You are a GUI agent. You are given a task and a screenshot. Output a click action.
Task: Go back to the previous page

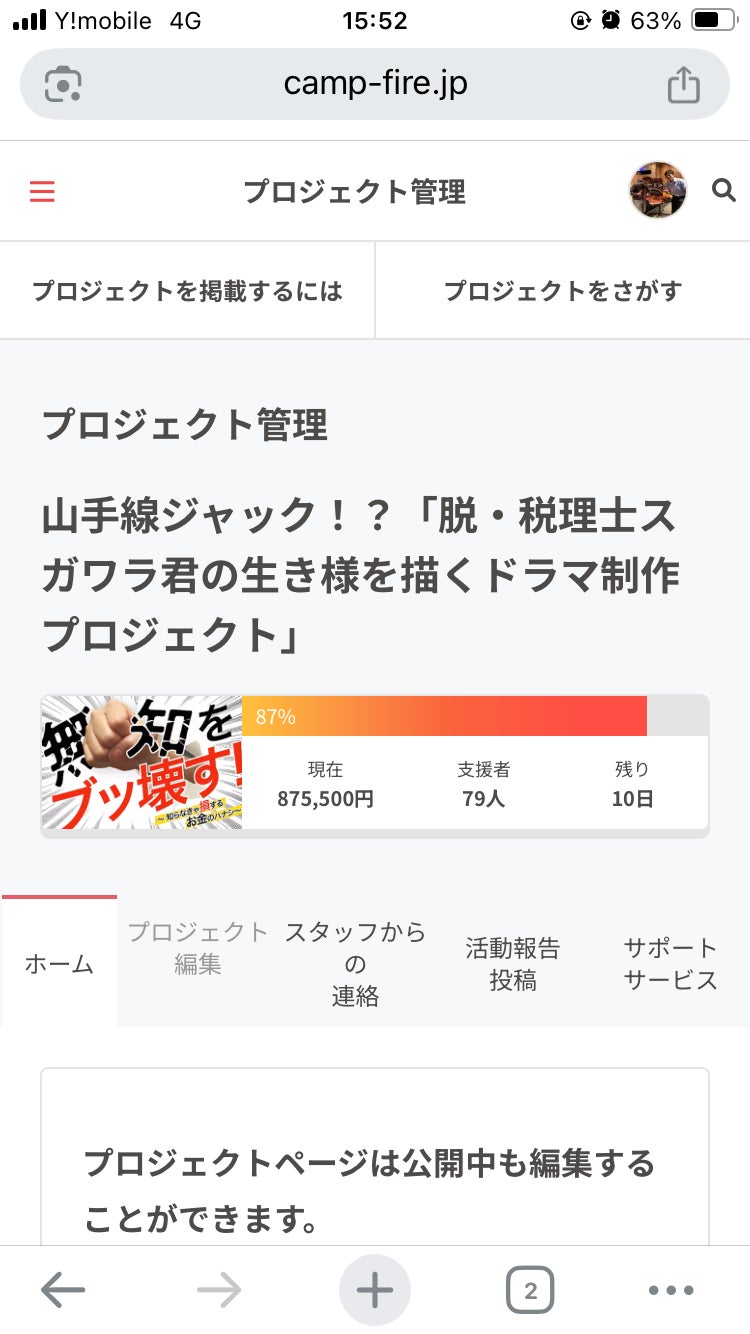(x=62, y=1291)
